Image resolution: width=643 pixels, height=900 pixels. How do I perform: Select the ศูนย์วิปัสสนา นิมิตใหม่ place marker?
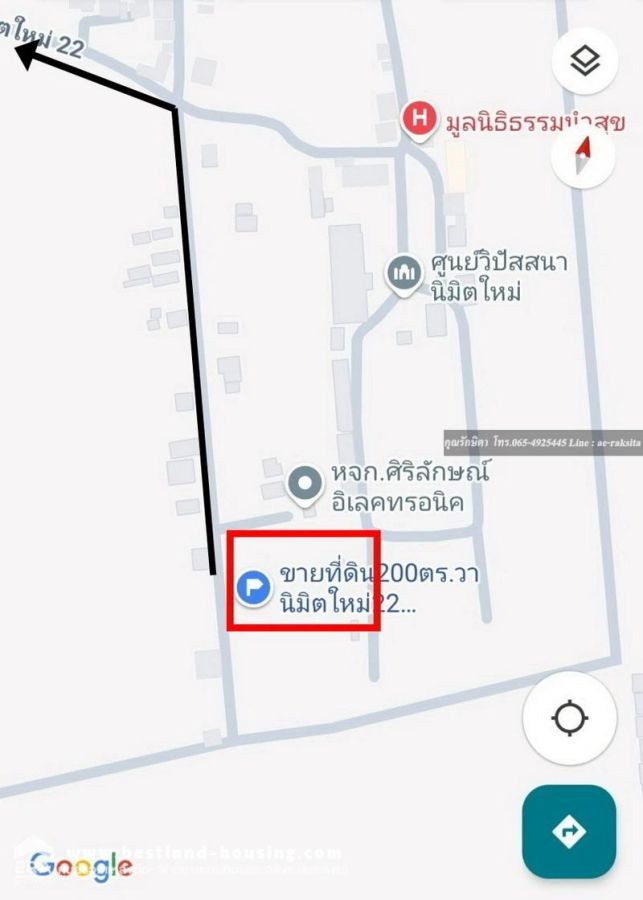(x=404, y=271)
